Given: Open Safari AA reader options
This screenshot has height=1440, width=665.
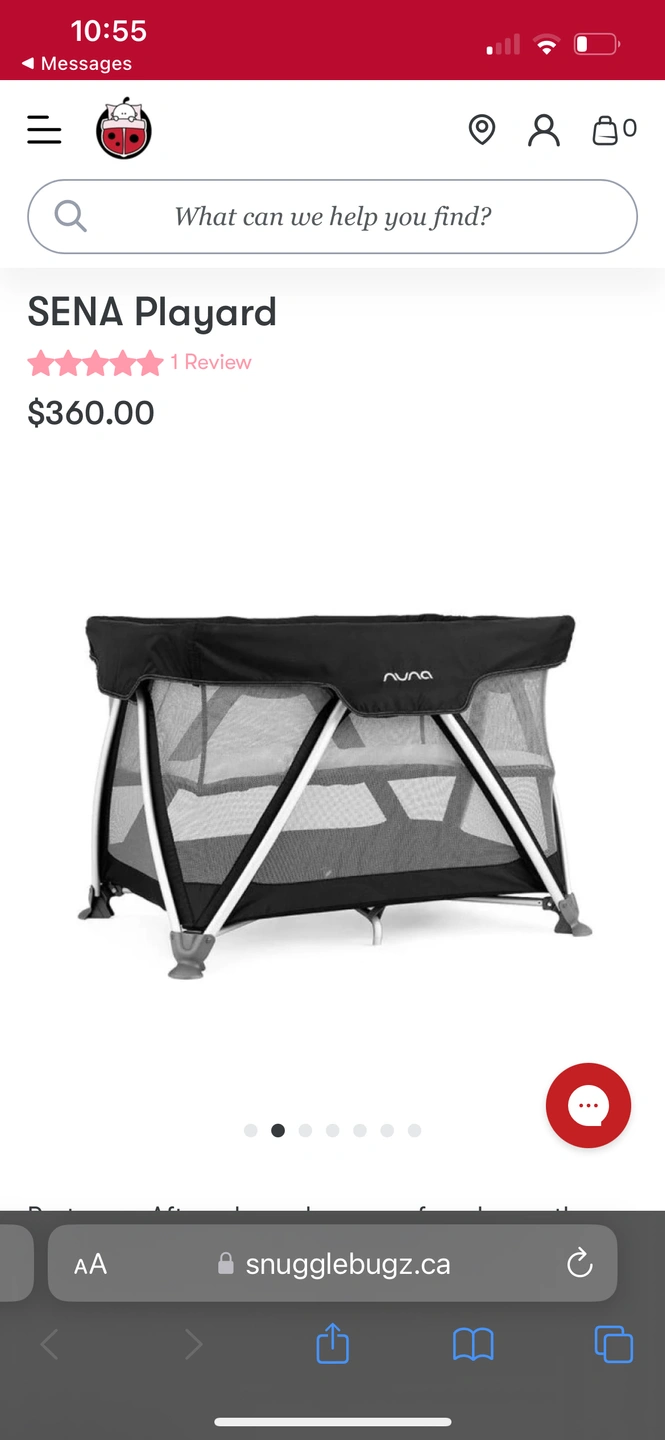Looking at the screenshot, I should pos(91,1264).
